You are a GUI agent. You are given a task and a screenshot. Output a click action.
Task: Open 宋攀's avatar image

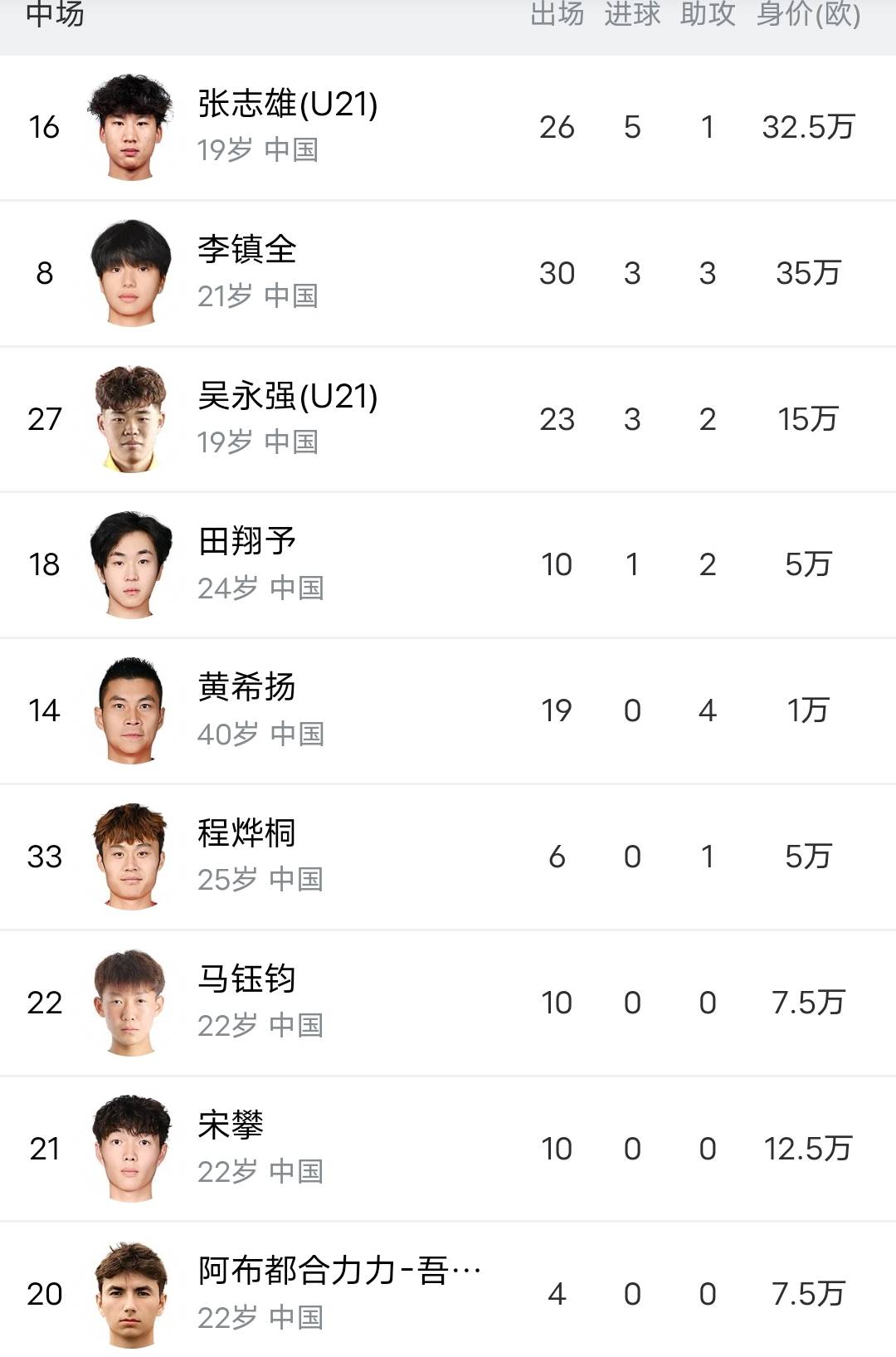click(x=130, y=1149)
